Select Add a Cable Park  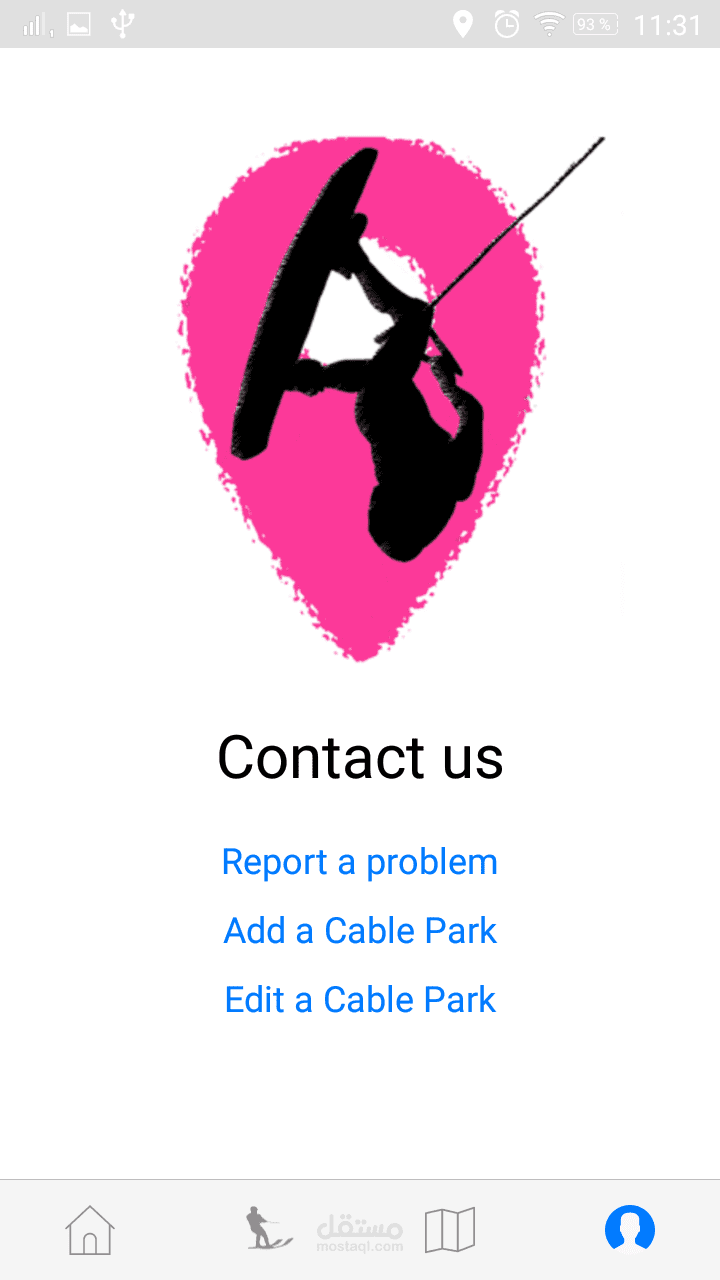point(360,931)
